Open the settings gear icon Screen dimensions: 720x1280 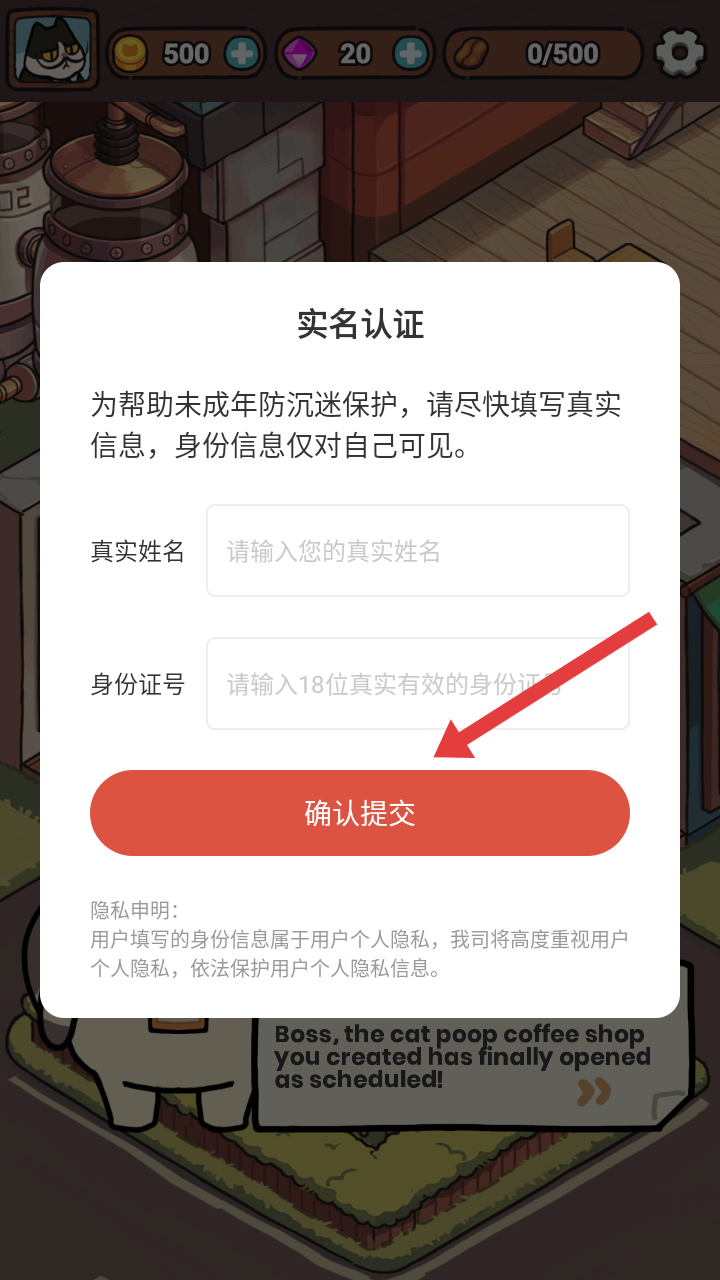[680, 53]
